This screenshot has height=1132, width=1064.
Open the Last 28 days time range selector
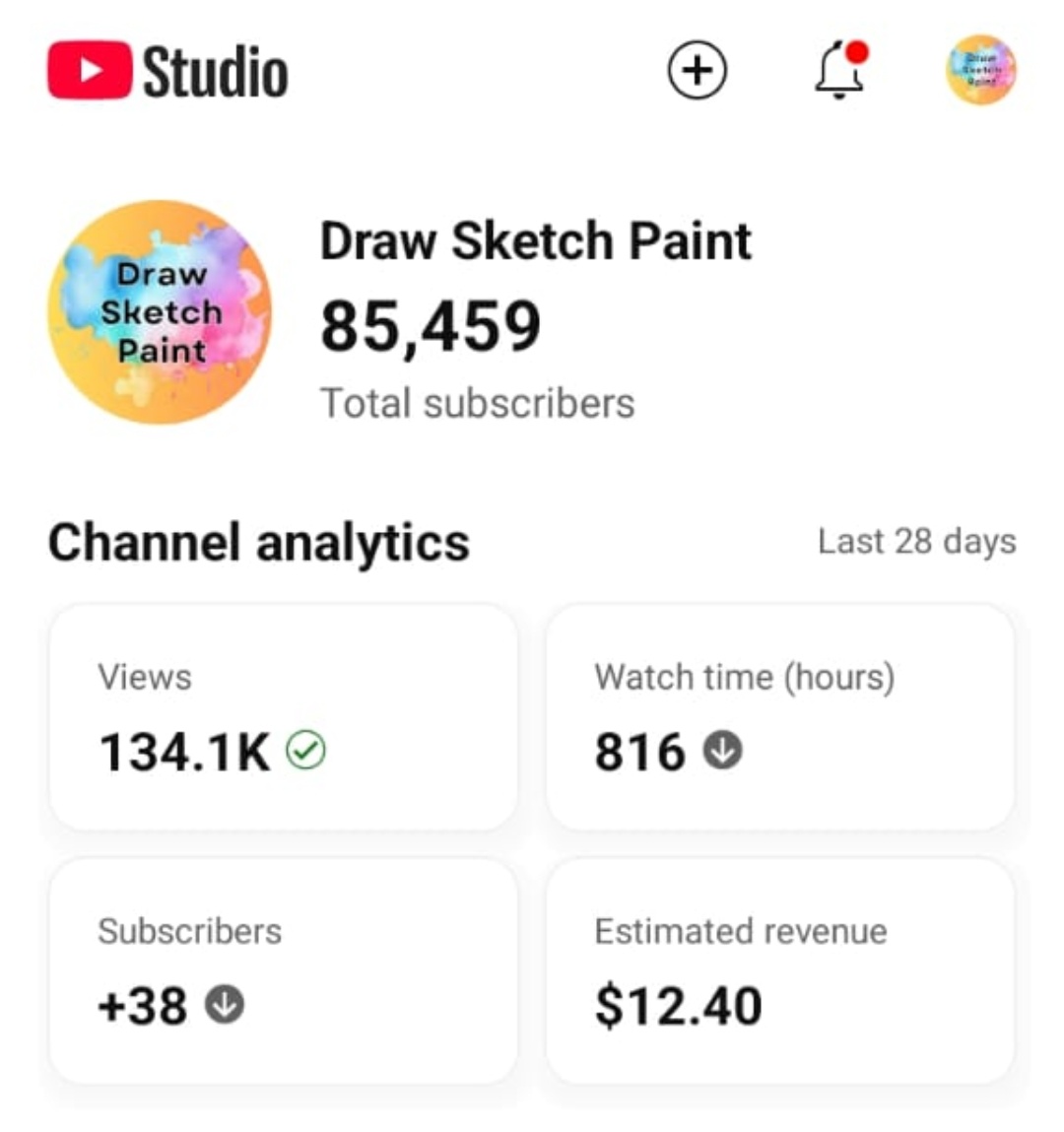tap(916, 541)
